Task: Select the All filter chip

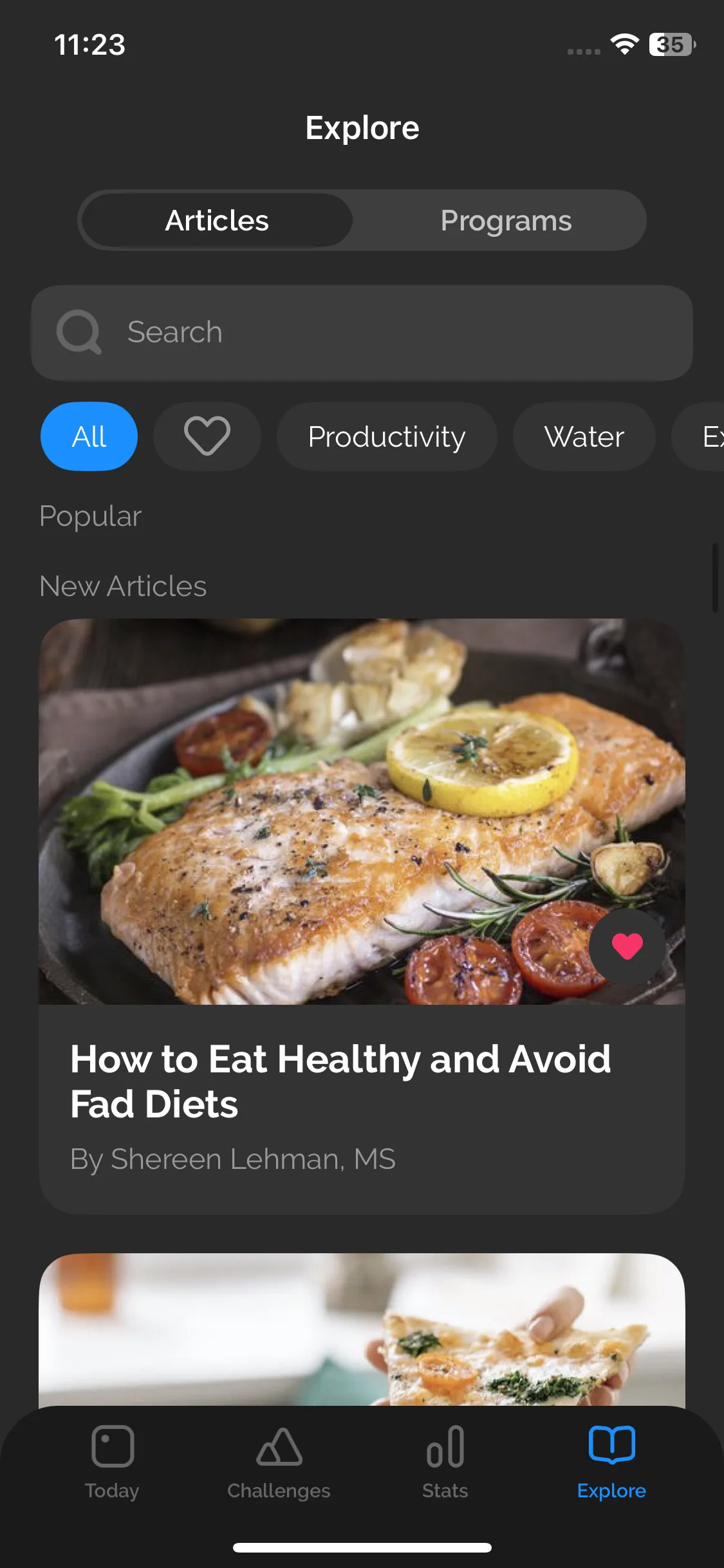Action: tap(89, 436)
